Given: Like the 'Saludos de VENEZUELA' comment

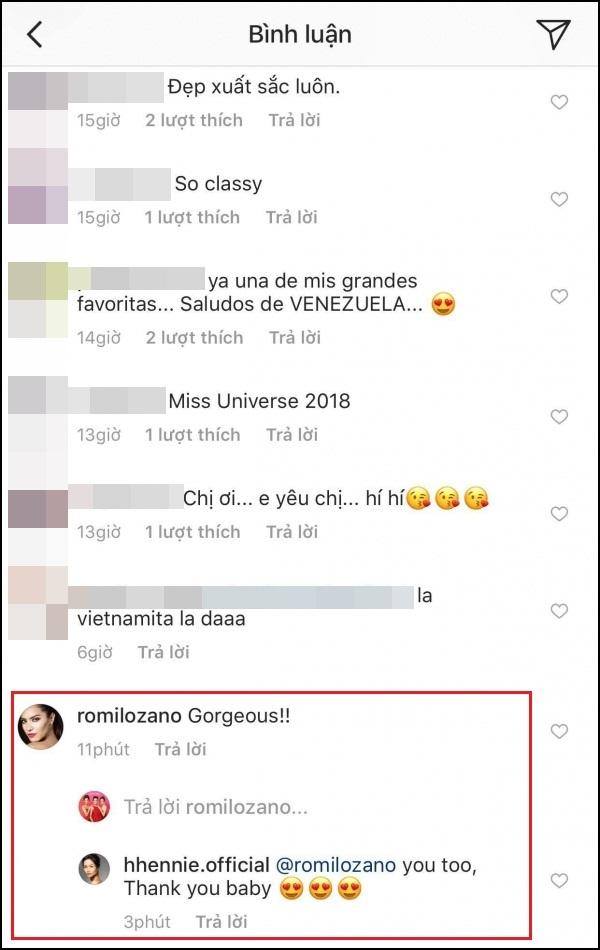Looking at the screenshot, I should click(x=560, y=296).
